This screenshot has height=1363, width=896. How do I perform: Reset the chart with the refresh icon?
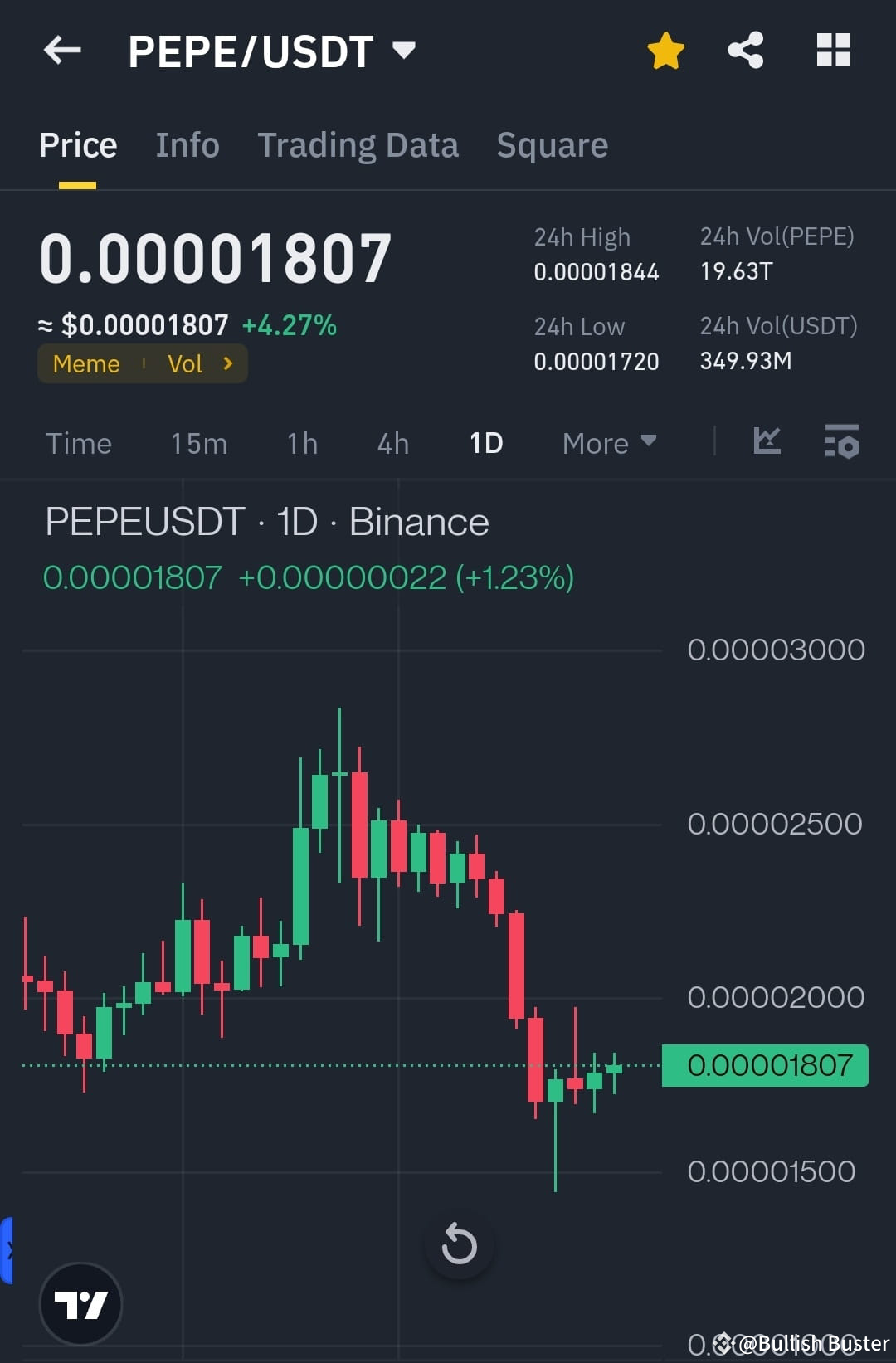459,1244
